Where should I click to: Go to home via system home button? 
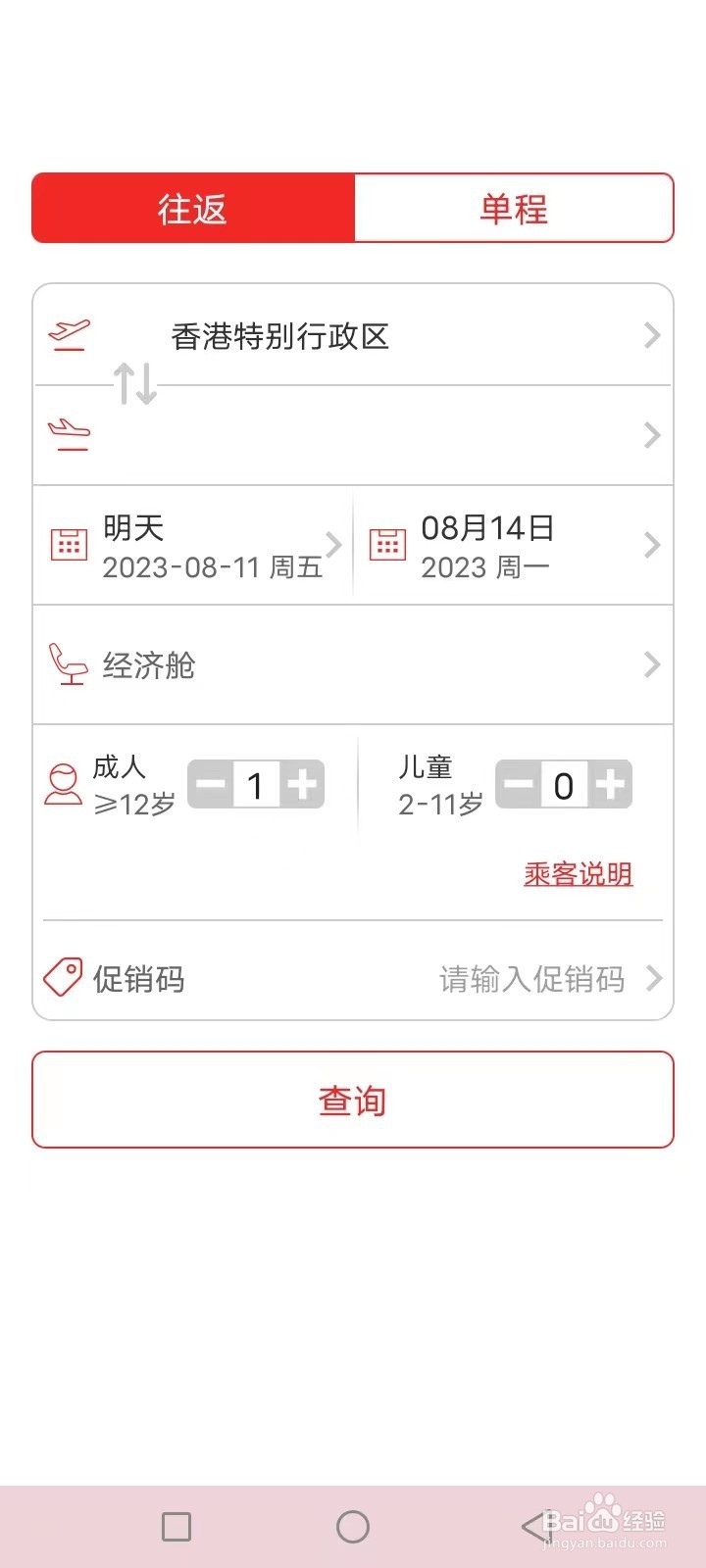(x=353, y=1526)
